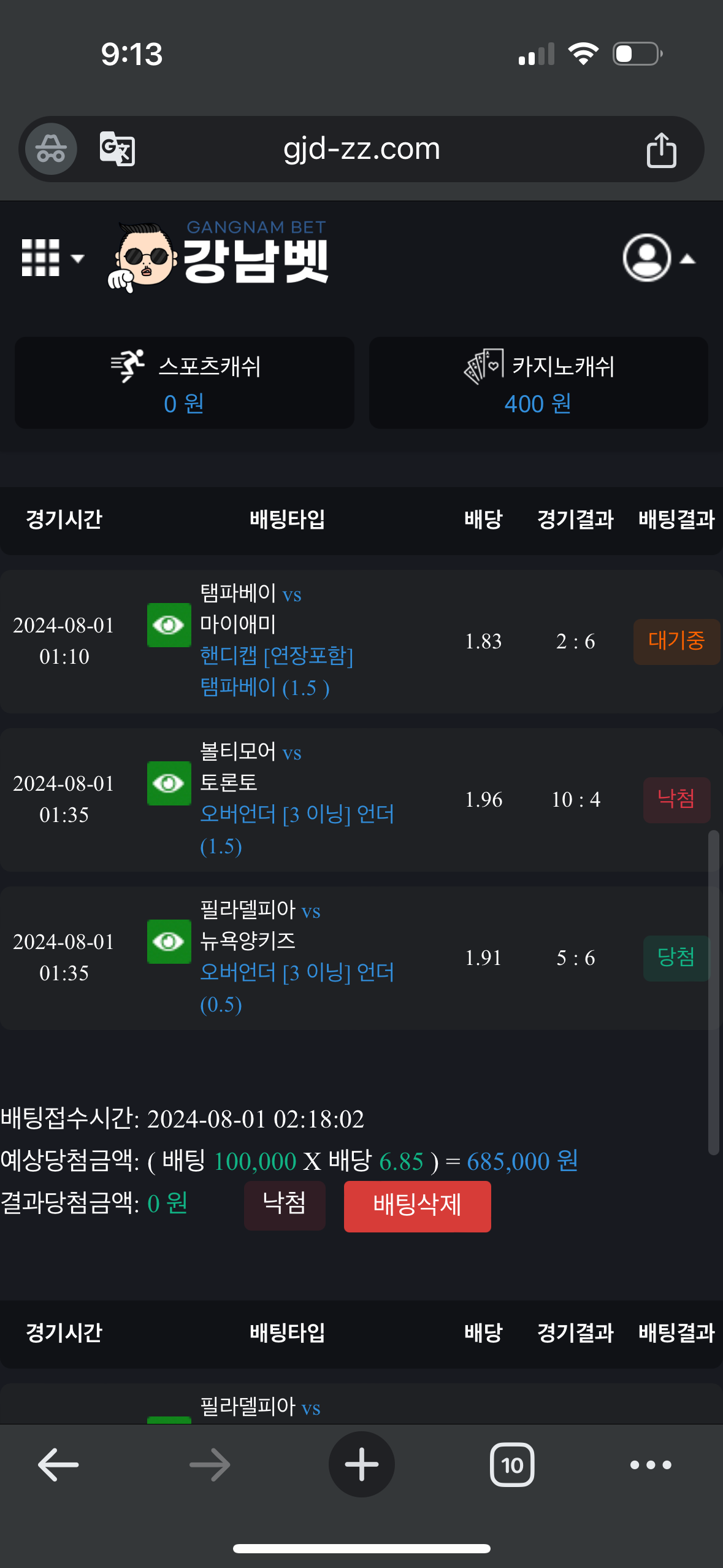Tap the incognito mode icon
The height and width of the screenshot is (1568, 723).
[x=51, y=149]
